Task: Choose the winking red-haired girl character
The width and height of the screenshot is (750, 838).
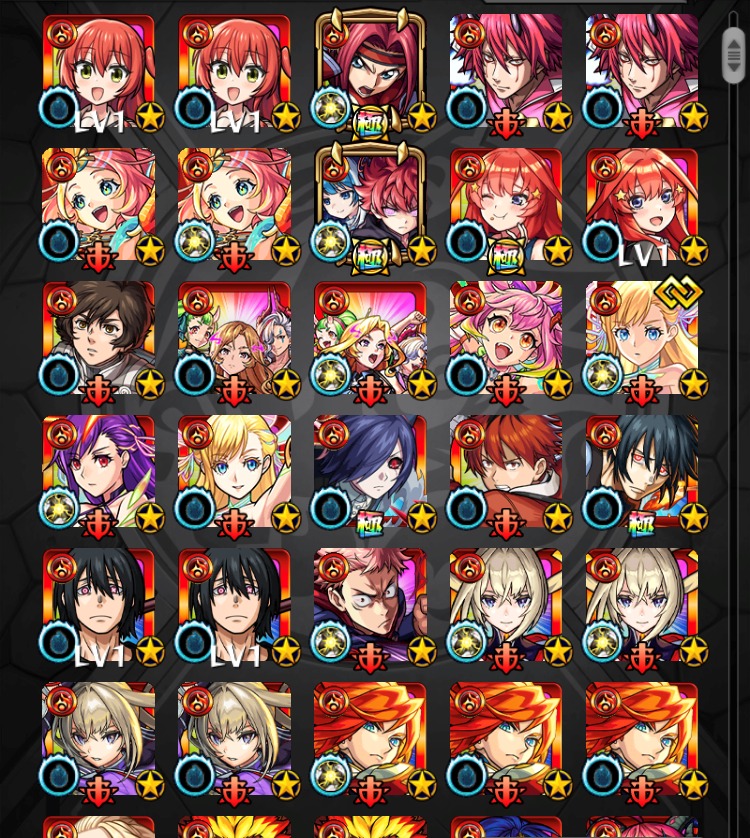Action: coord(506,207)
